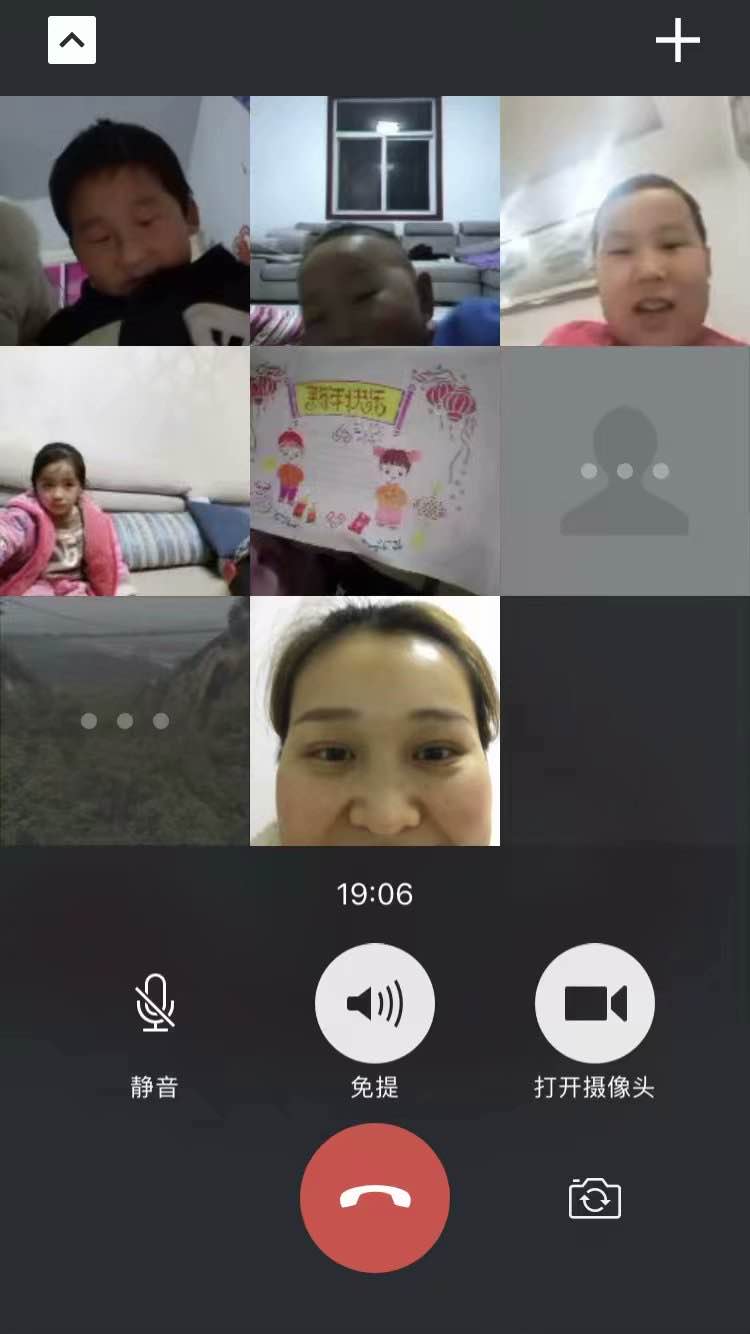The width and height of the screenshot is (750, 1334).
Task: Add participants with the plus icon
Action: [677, 41]
